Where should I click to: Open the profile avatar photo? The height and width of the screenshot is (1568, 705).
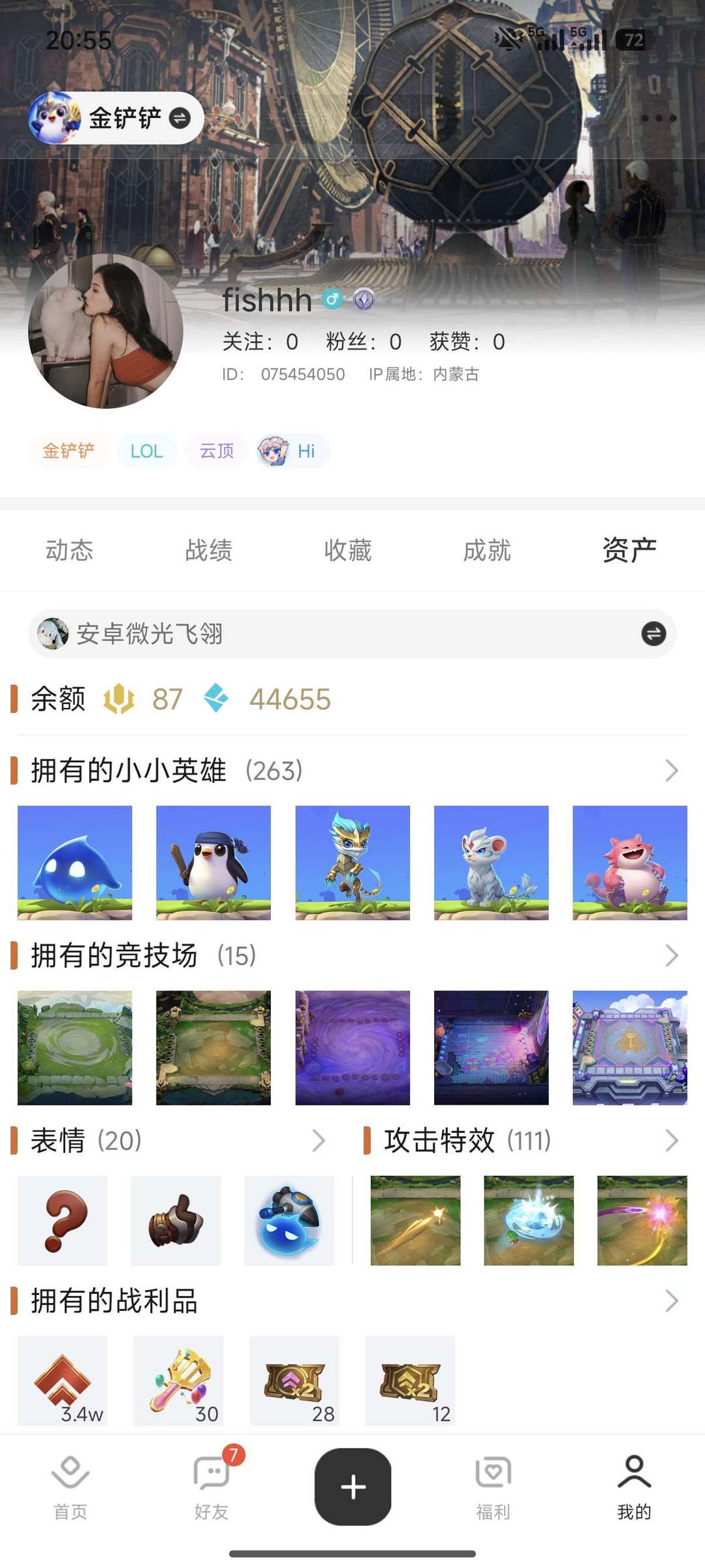point(106,331)
